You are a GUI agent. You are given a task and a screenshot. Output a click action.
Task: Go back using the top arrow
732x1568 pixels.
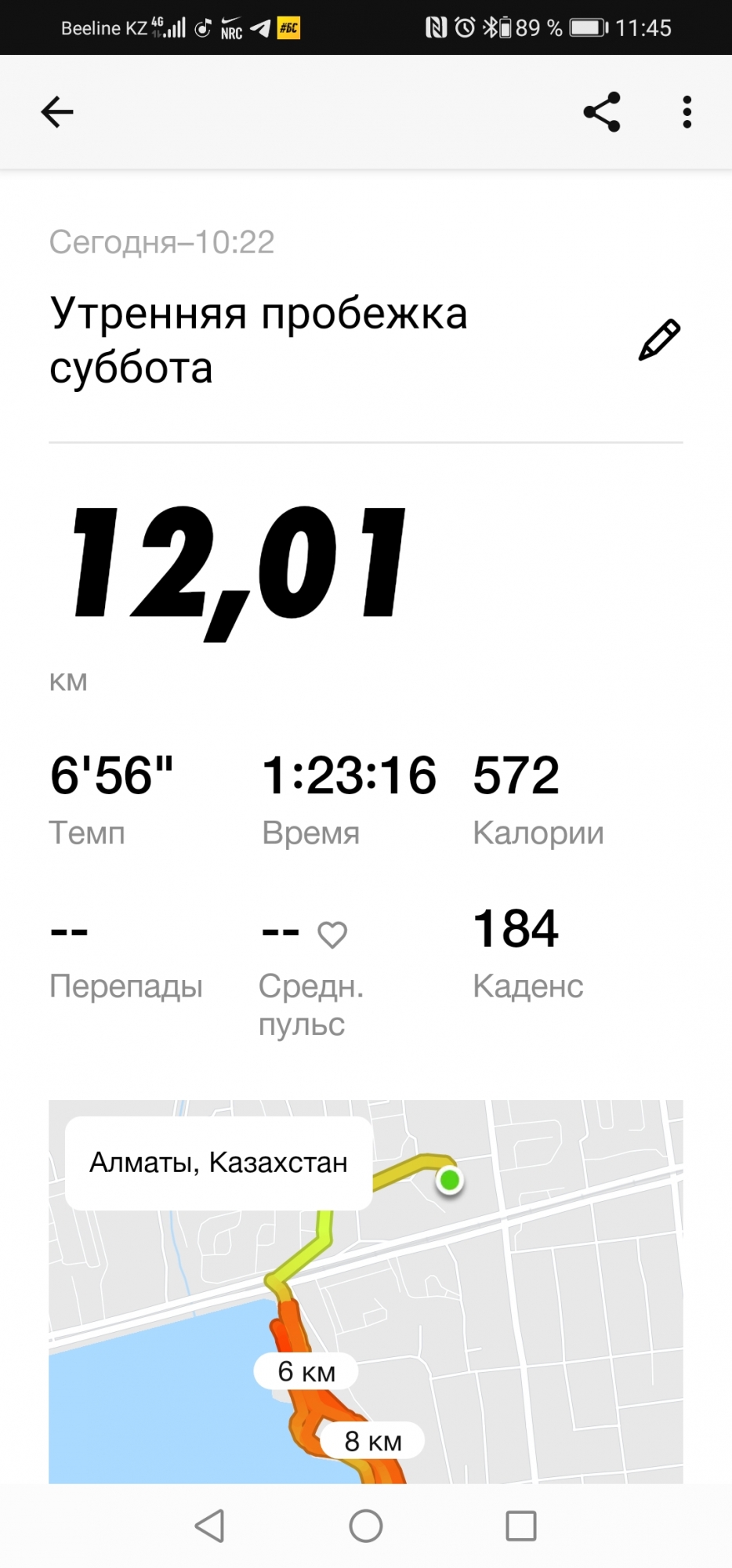[57, 112]
